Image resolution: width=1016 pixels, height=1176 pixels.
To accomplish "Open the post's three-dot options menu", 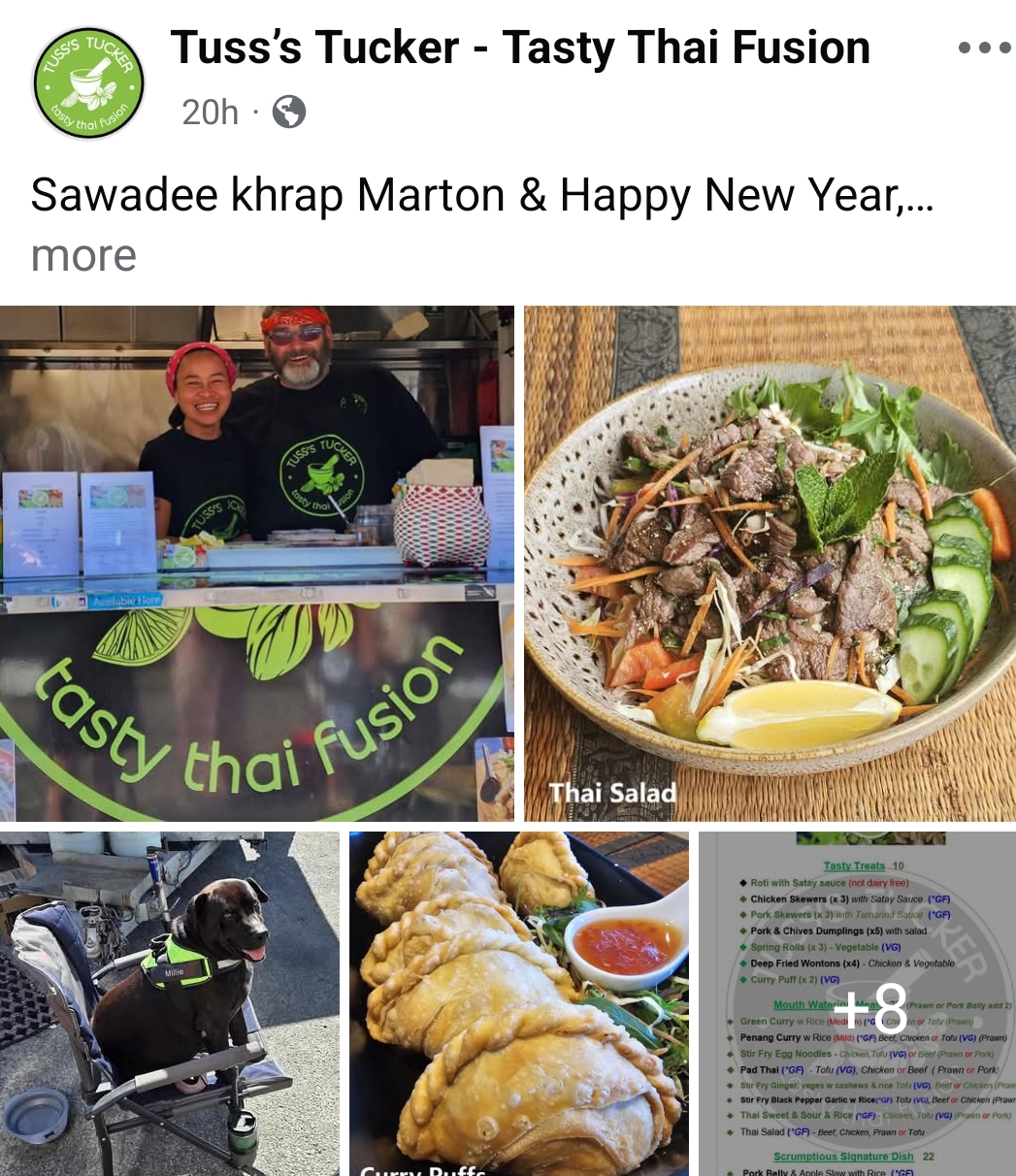I will 983,48.
